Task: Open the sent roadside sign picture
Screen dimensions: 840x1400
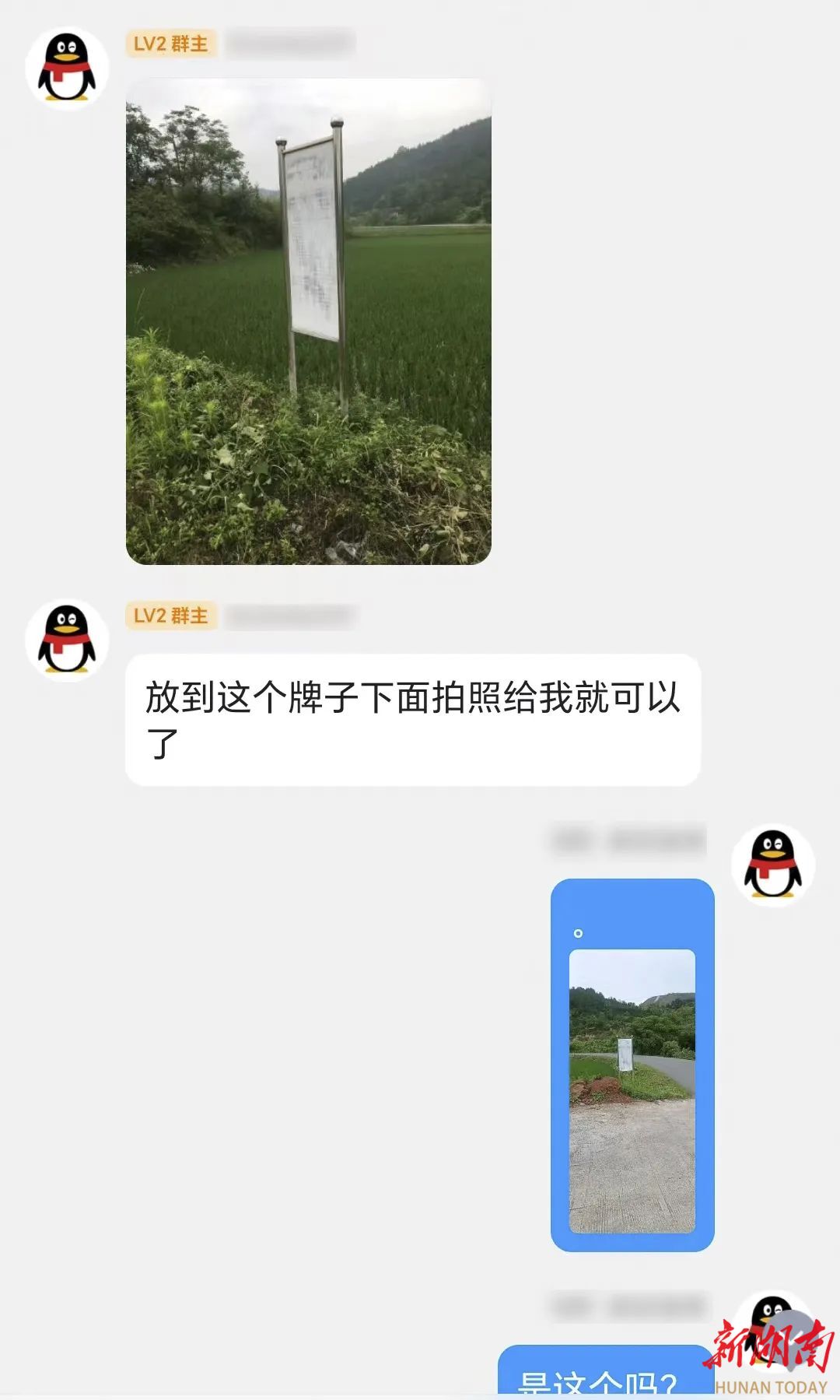Action: [632, 1089]
